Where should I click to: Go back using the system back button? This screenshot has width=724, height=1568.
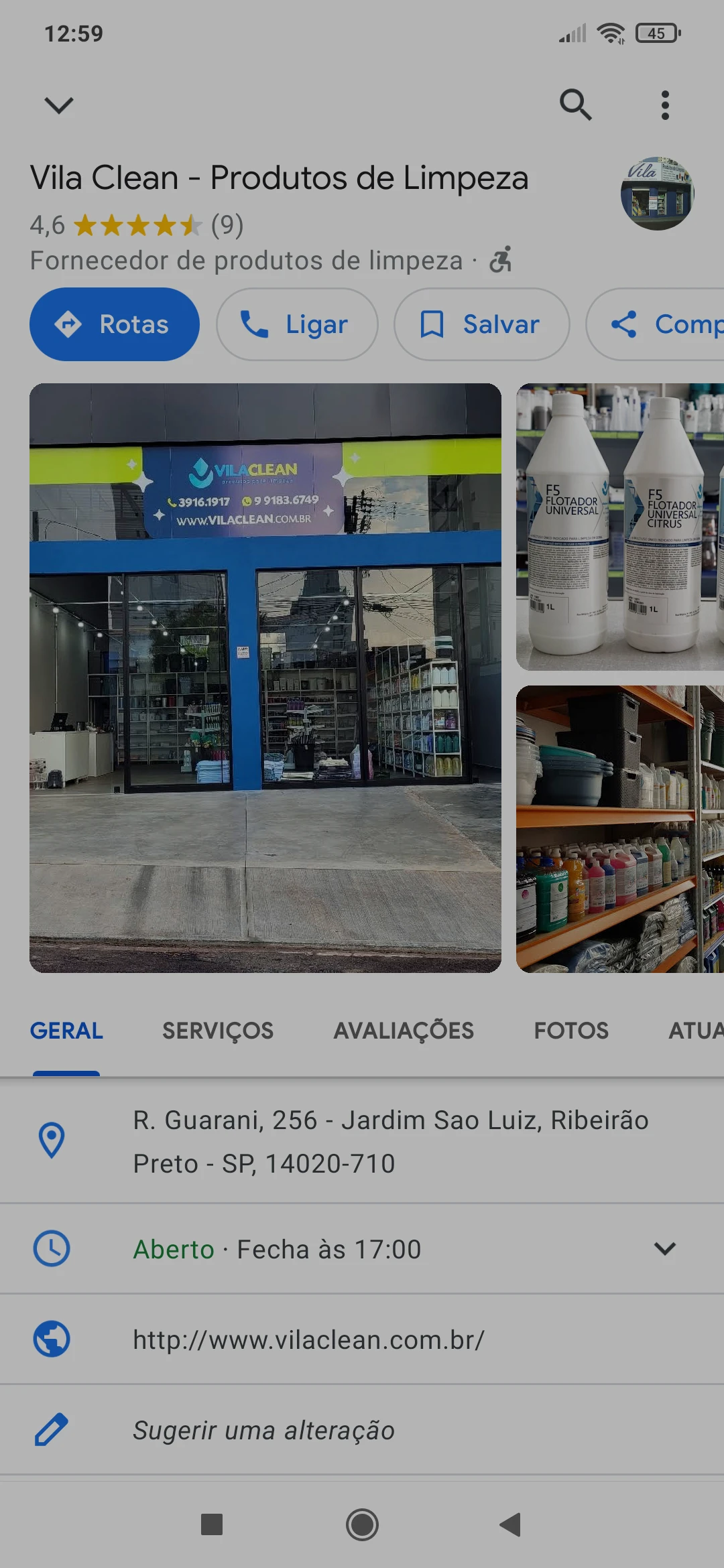coord(511,1524)
